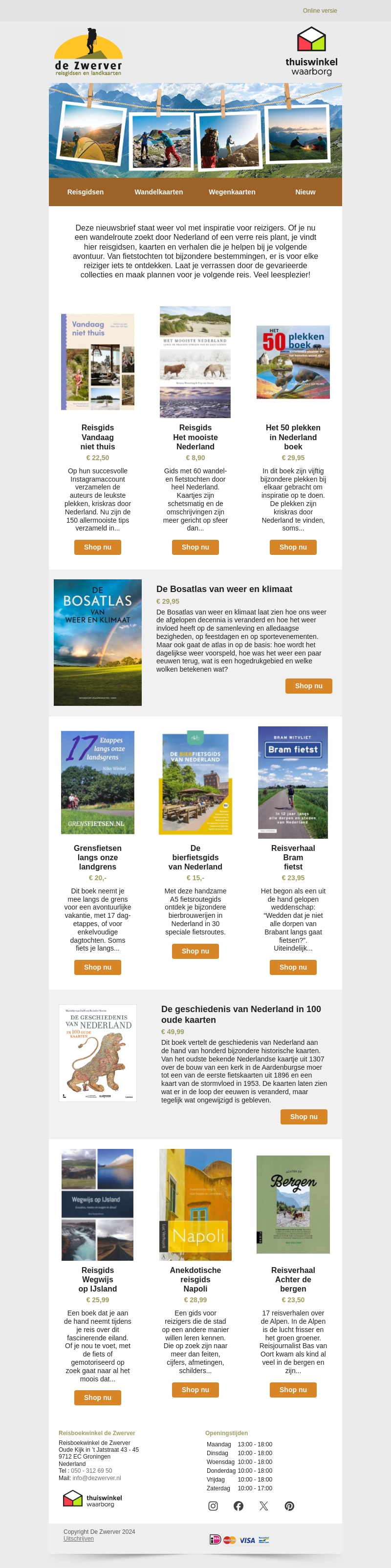Shop nu for Achter de bergen
Image resolution: width=391 pixels, height=1568 pixels.
coord(293,1390)
